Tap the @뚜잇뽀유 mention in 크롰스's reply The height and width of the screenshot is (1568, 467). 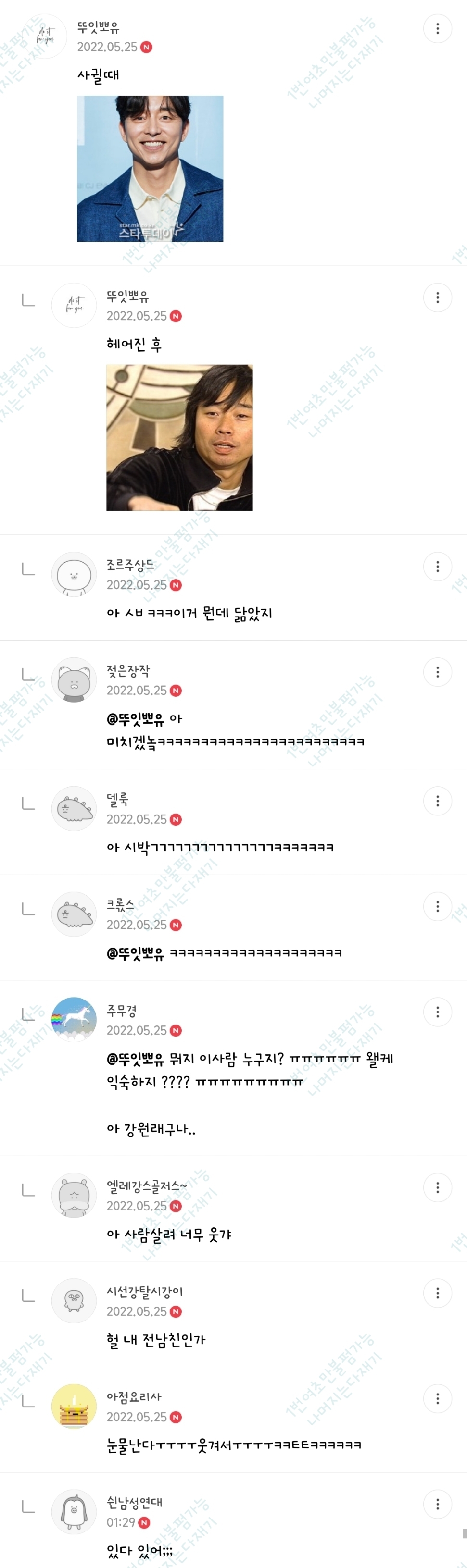pyautogui.click(x=135, y=953)
